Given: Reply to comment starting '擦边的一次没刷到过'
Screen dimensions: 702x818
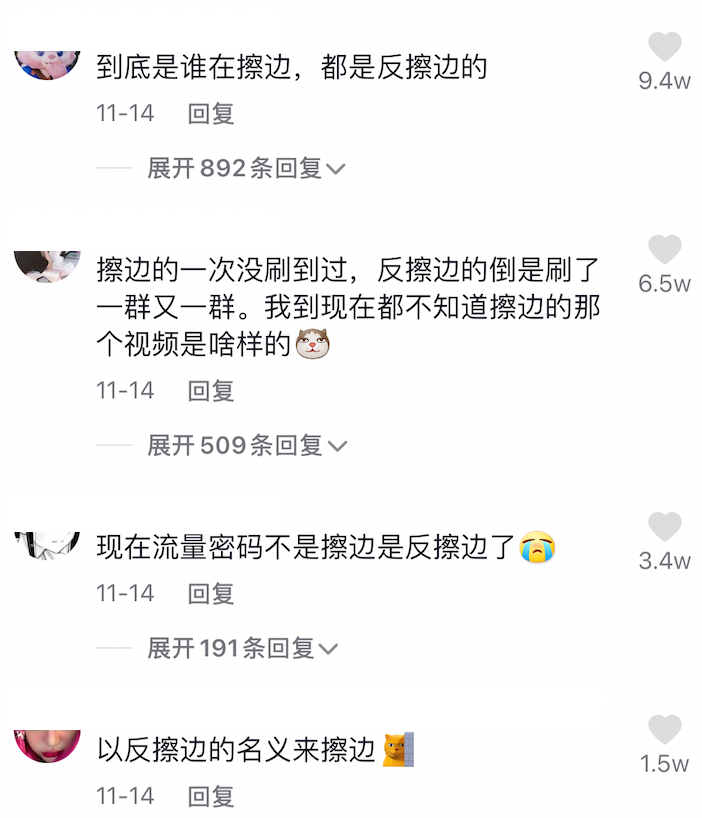Looking at the screenshot, I should (x=211, y=390).
